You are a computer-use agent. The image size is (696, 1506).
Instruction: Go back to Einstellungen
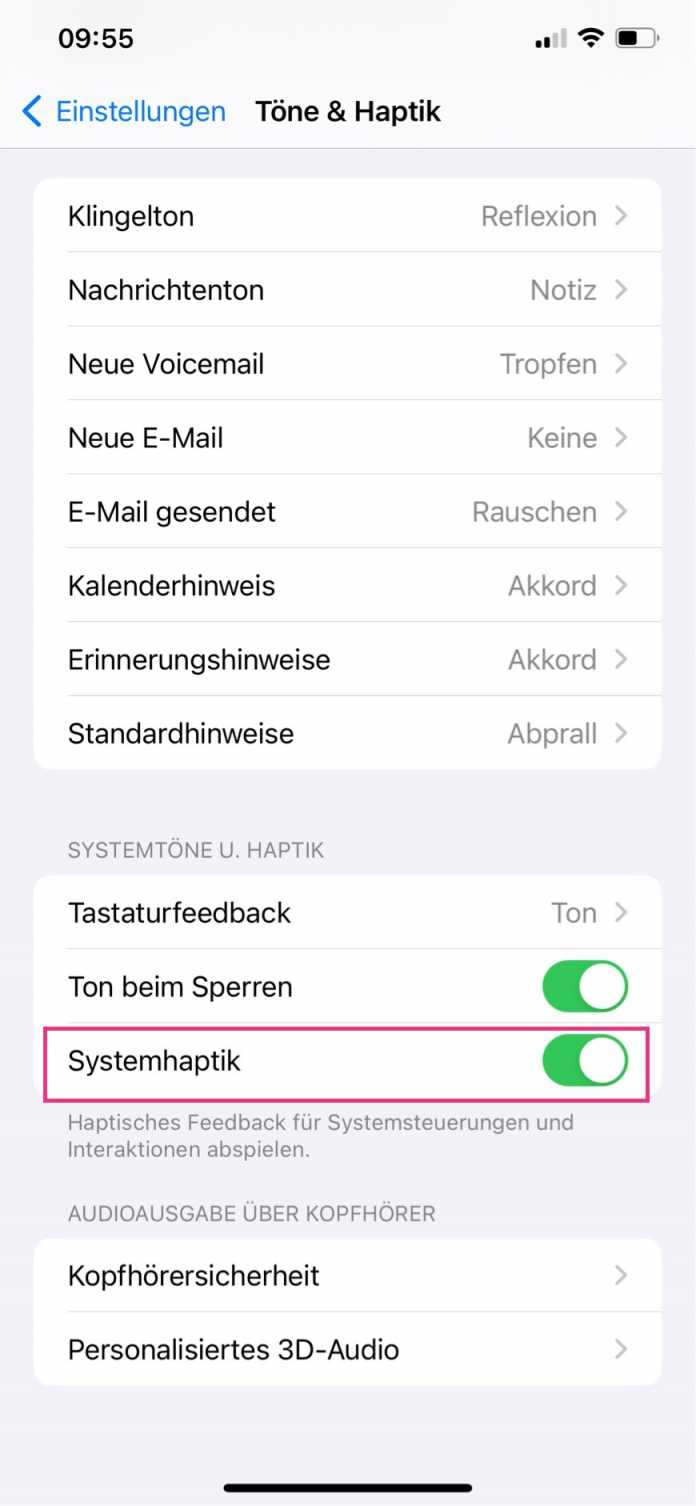(124, 111)
